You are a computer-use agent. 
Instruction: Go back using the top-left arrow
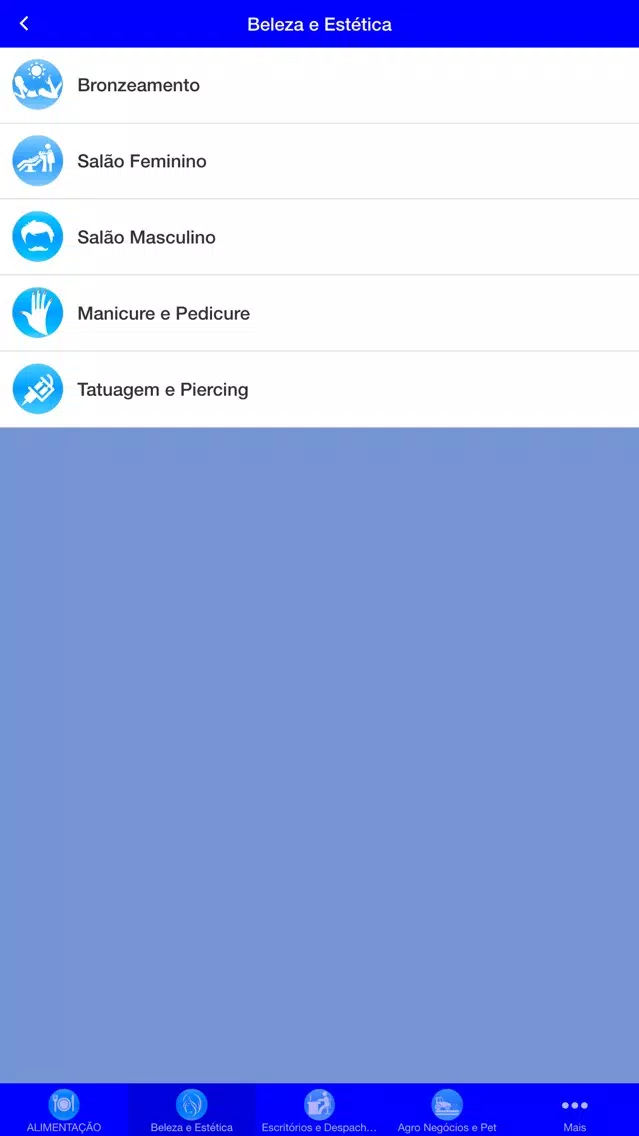[x=24, y=23]
